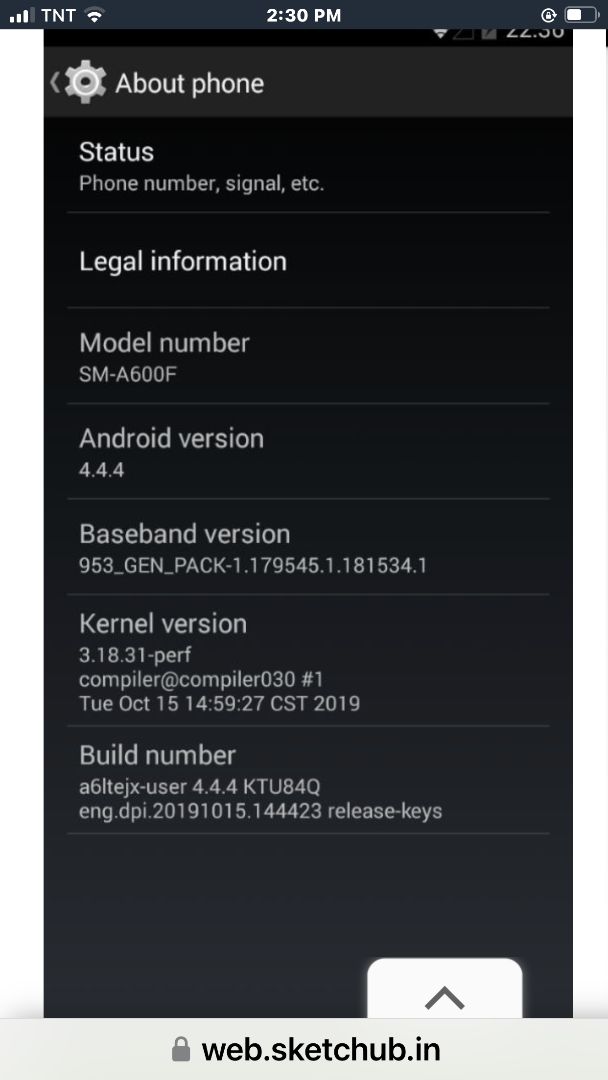
Task: Open the web.sketchub.in address bar
Action: point(305,1050)
